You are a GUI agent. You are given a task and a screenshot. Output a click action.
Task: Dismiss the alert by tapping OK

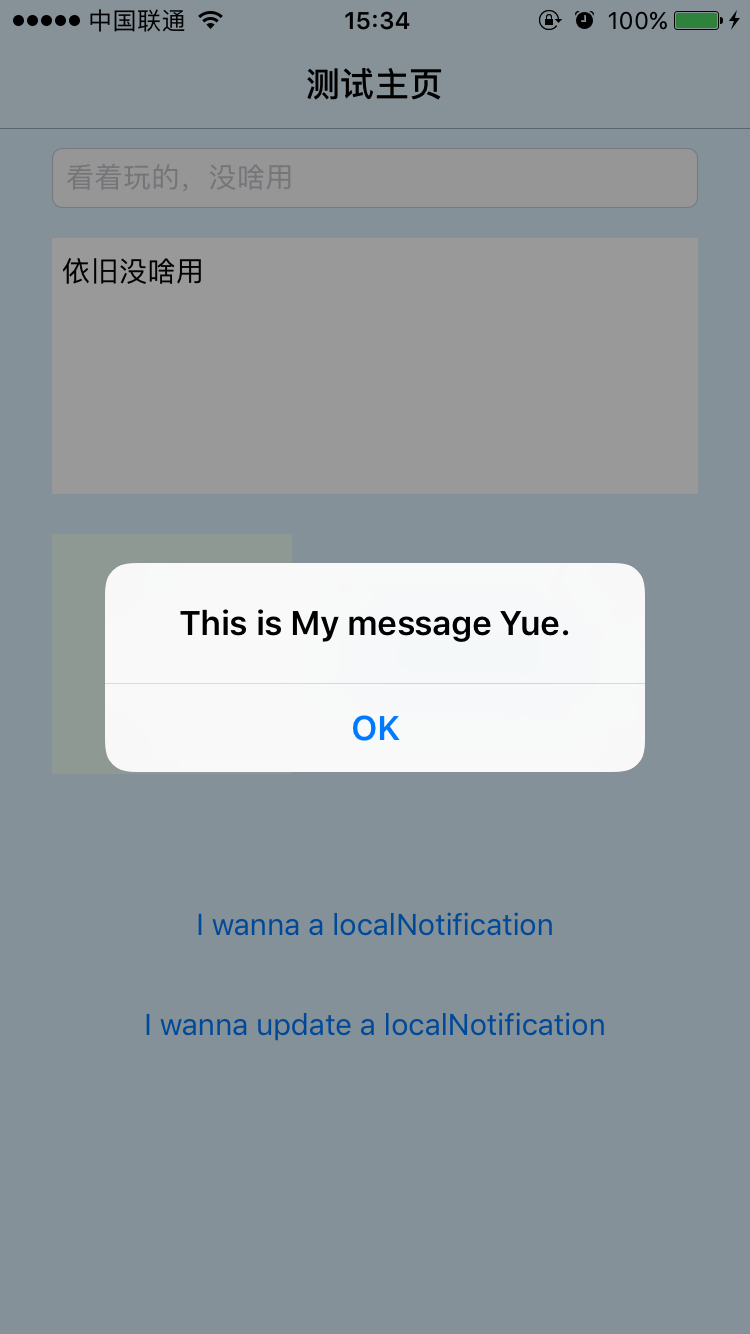click(x=375, y=728)
